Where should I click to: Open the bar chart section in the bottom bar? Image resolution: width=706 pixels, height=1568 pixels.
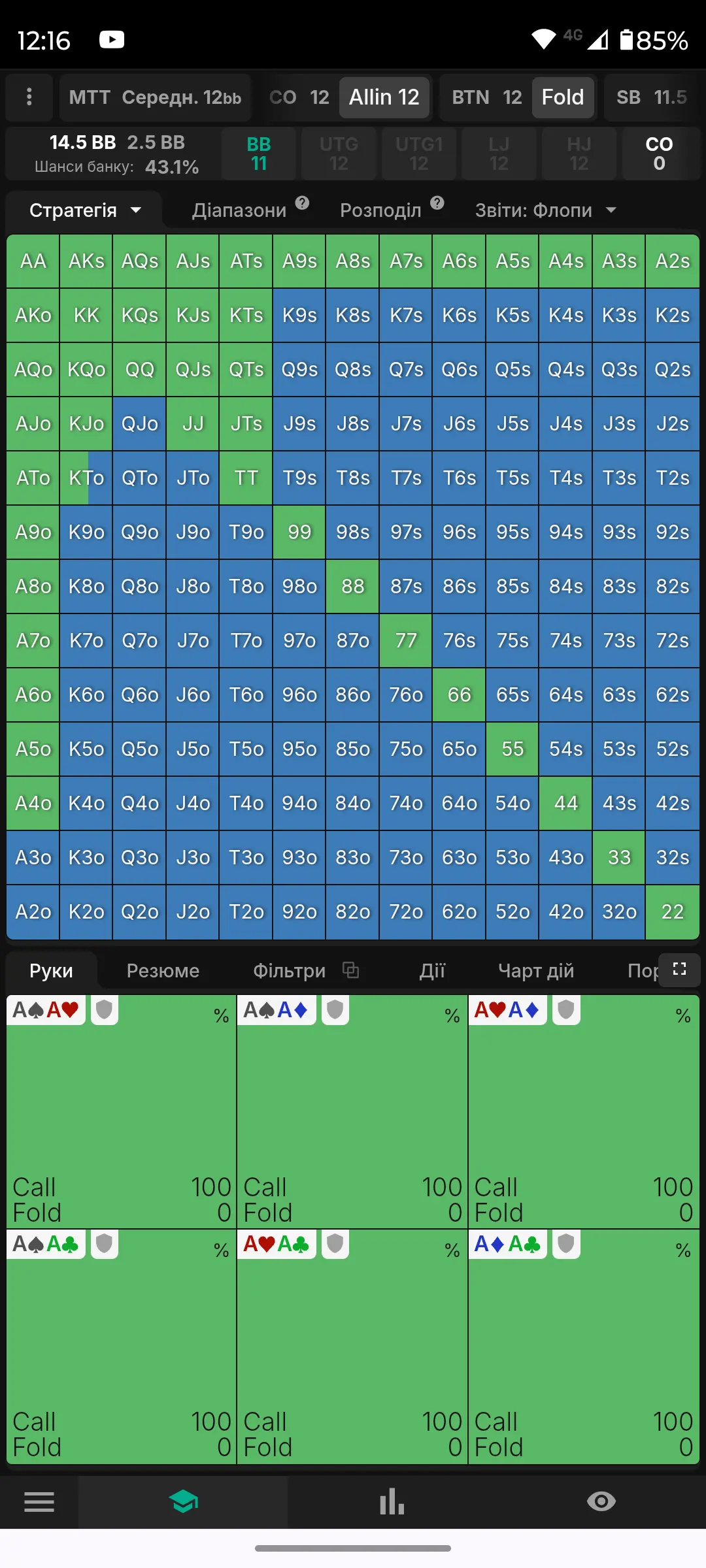392,1502
